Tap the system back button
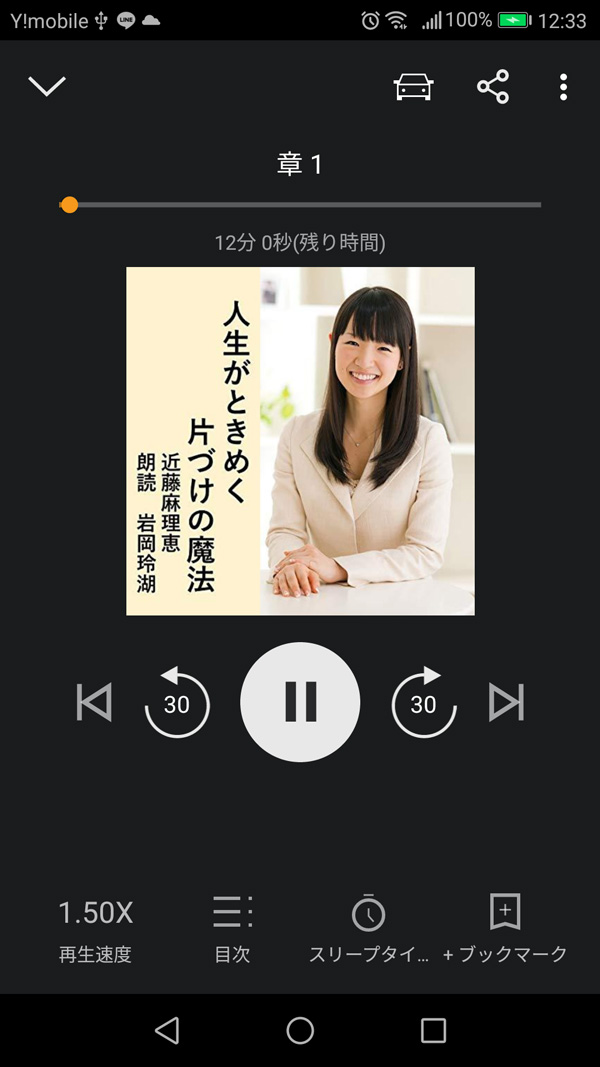 [x=167, y=1030]
